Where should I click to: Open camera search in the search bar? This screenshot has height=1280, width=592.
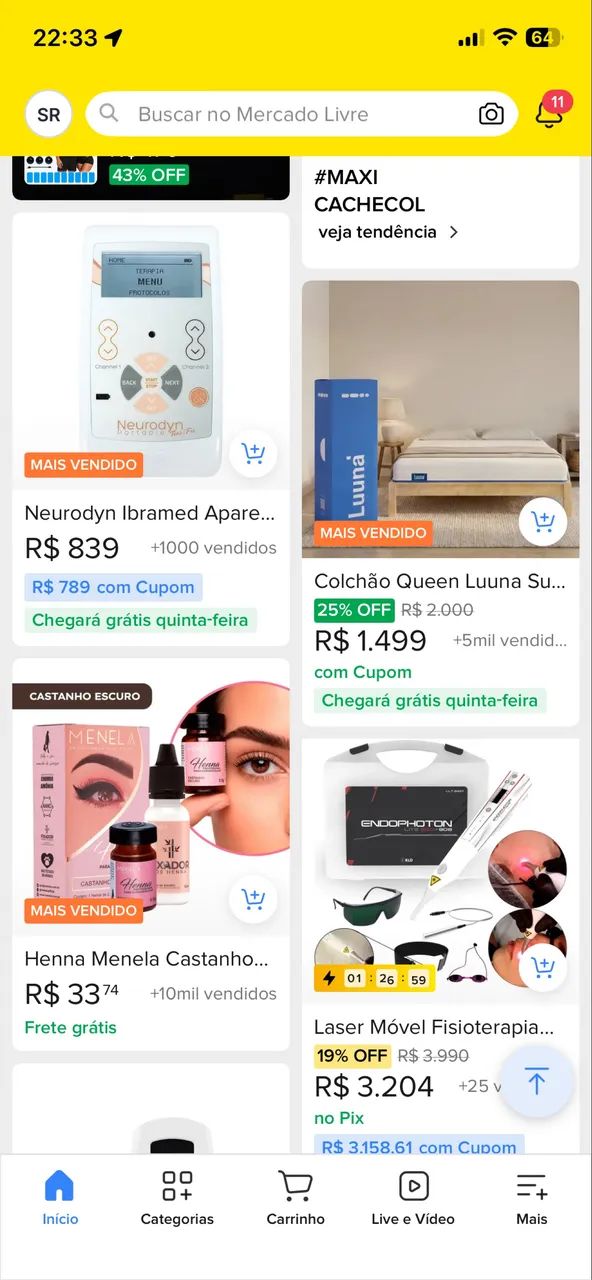pyautogui.click(x=491, y=114)
